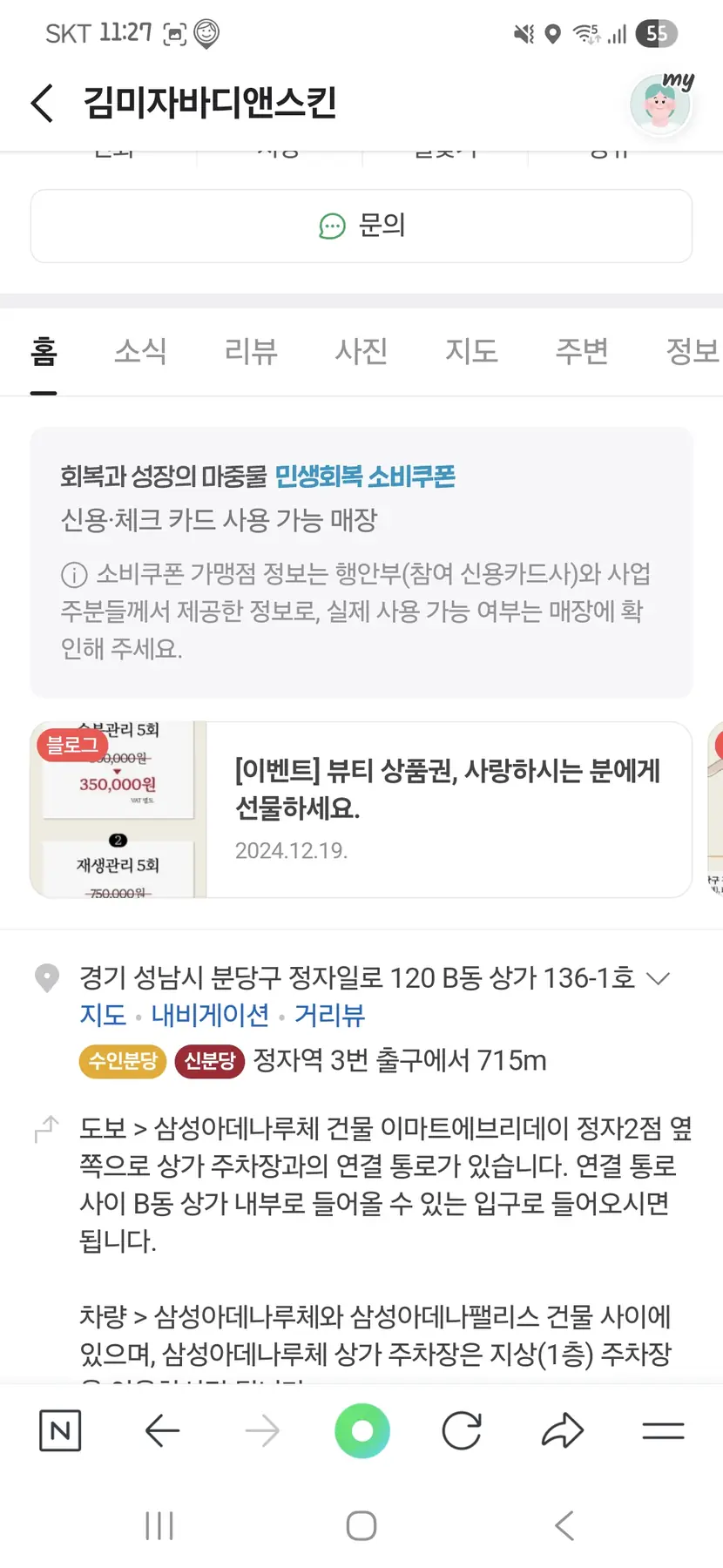Image resolution: width=723 pixels, height=1568 pixels.
Task: Switch to the 주변 tab
Action: tap(582, 351)
